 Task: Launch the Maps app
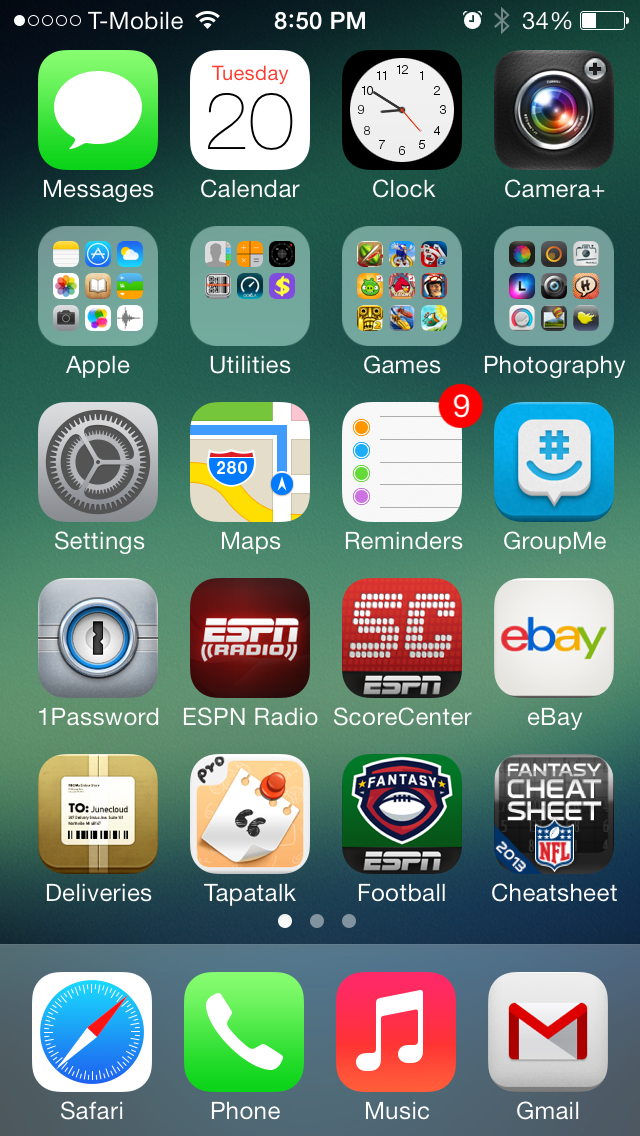(x=250, y=462)
